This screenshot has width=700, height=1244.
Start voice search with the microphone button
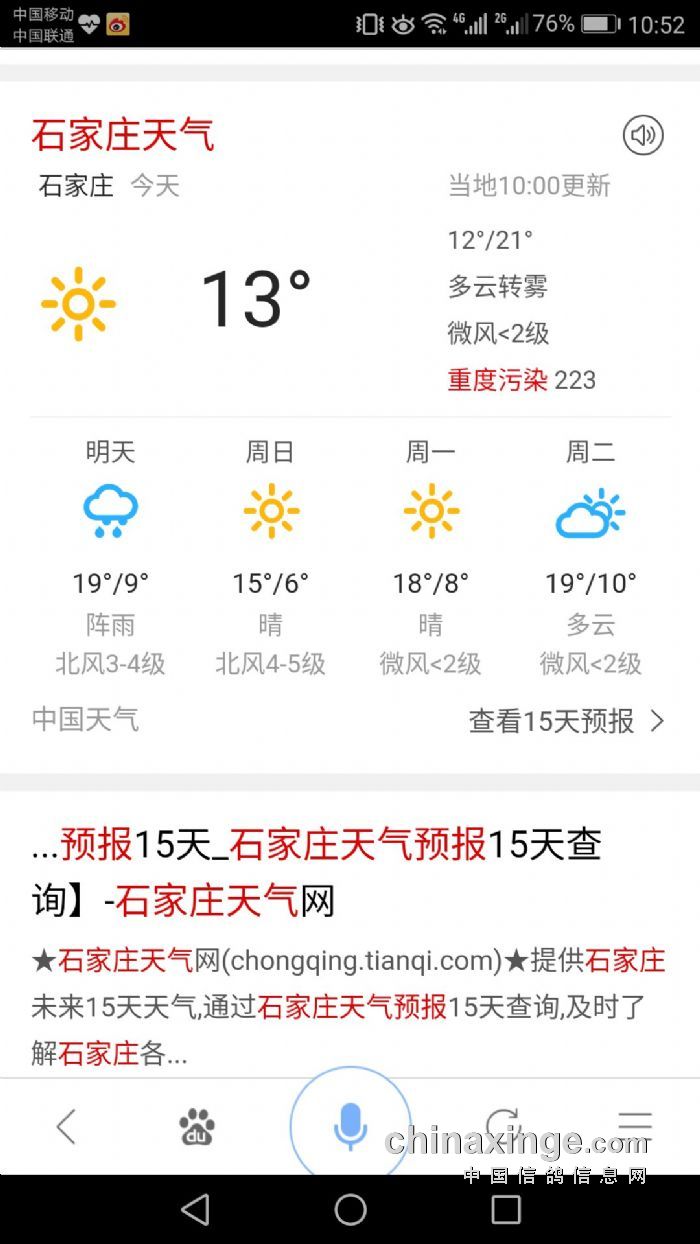pos(350,1126)
